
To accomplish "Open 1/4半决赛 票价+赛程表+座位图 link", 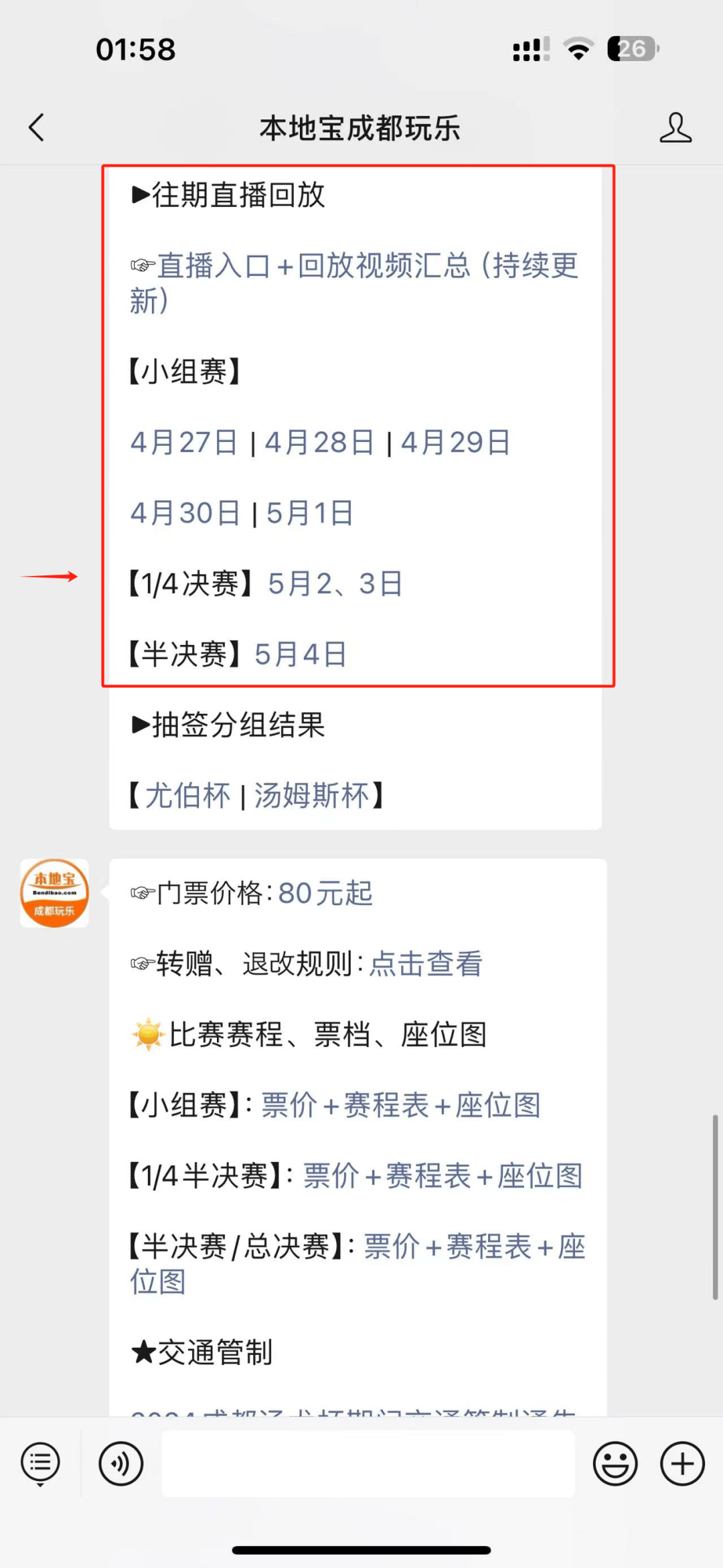I will [x=443, y=1176].
